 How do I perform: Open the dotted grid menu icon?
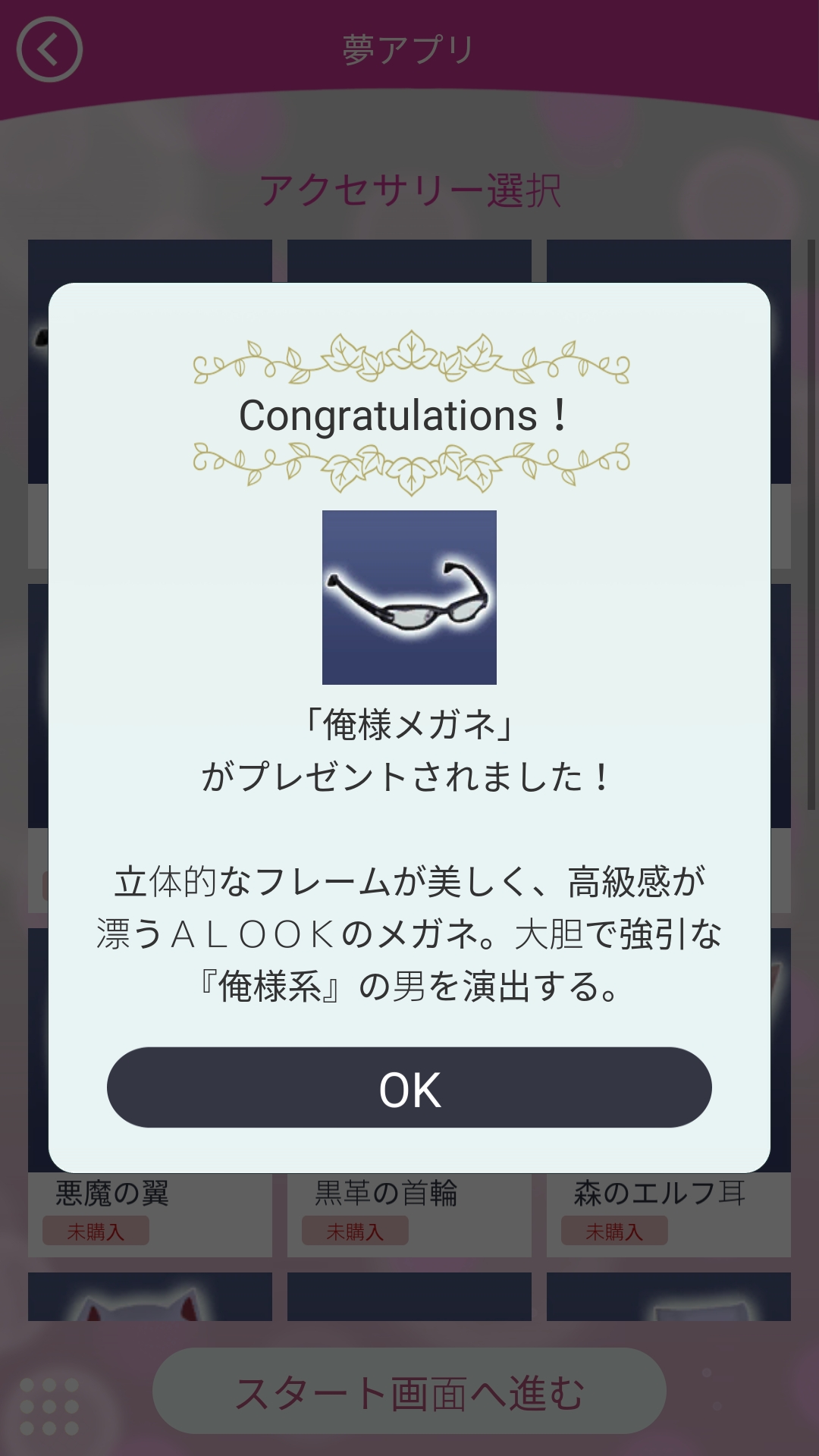coord(49,1406)
